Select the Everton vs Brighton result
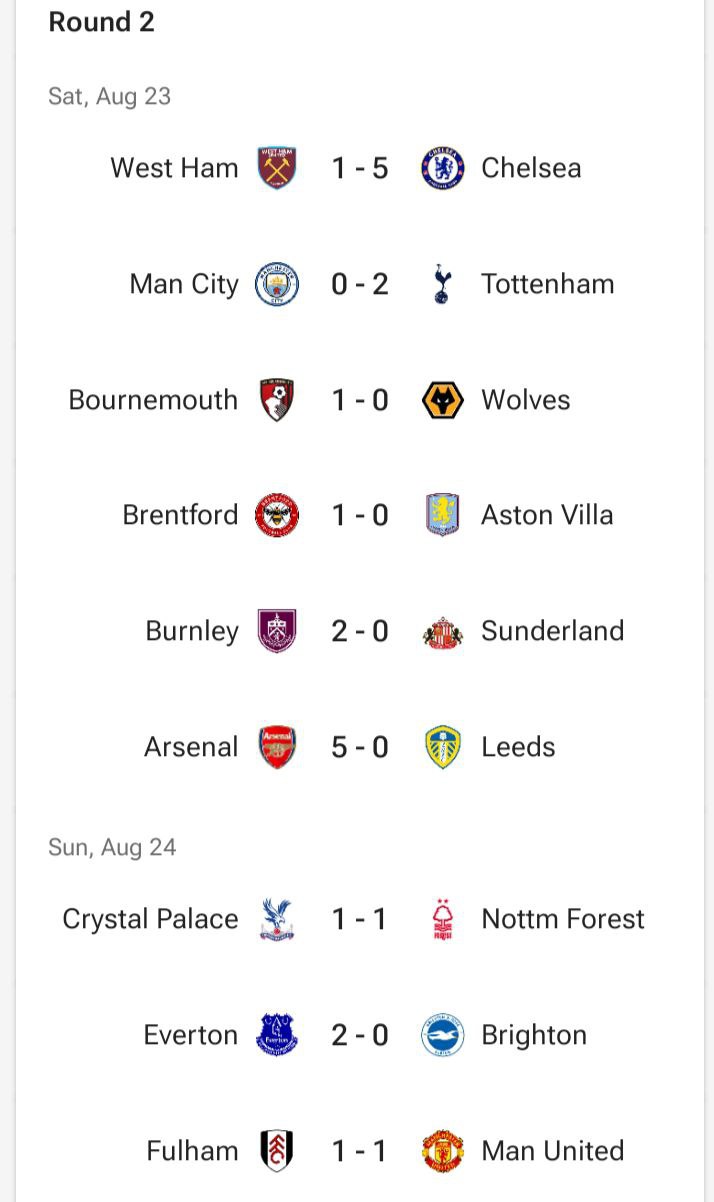Viewport: 714px width, 1202px height. tap(360, 1035)
